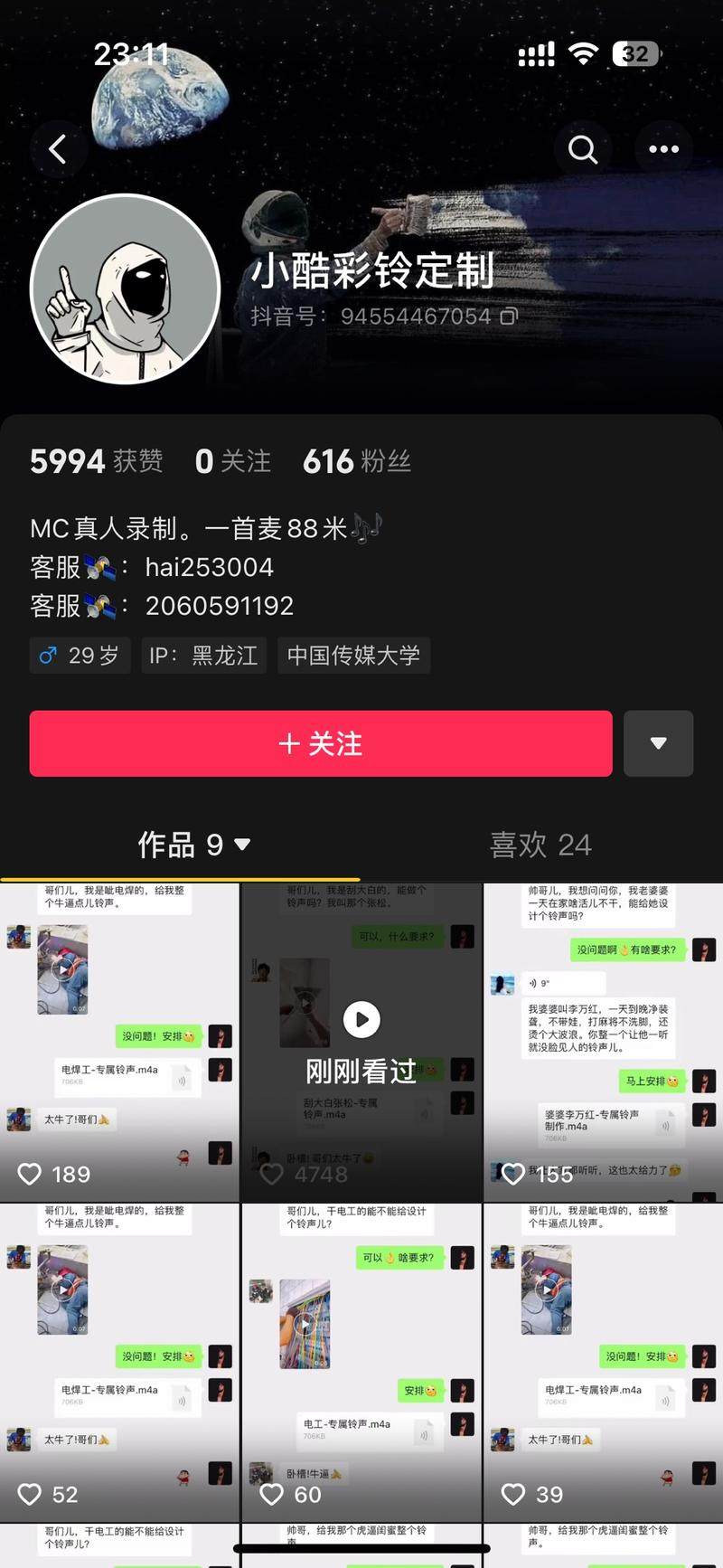View the 5994 获赞 likes count
This screenshot has width=723, height=1568.
coord(97,461)
